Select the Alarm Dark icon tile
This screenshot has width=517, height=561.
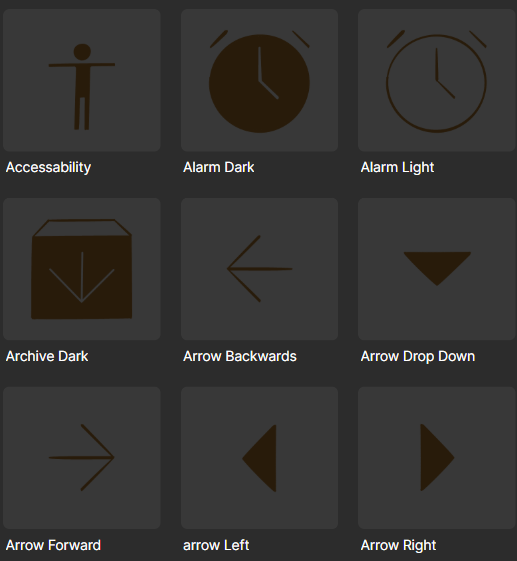click(x=259, y=80)
